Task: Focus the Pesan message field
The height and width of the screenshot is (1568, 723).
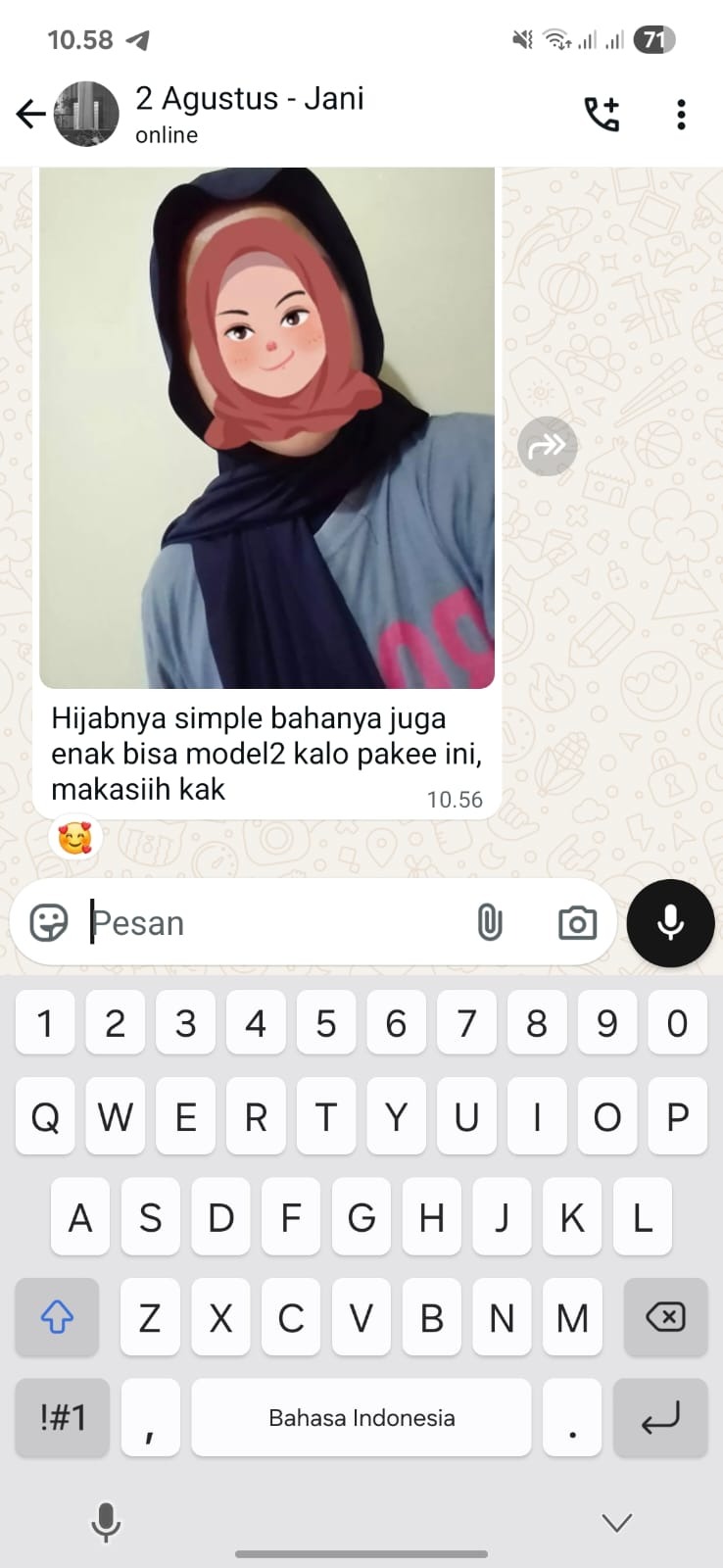Action: (x=274, y=923)
